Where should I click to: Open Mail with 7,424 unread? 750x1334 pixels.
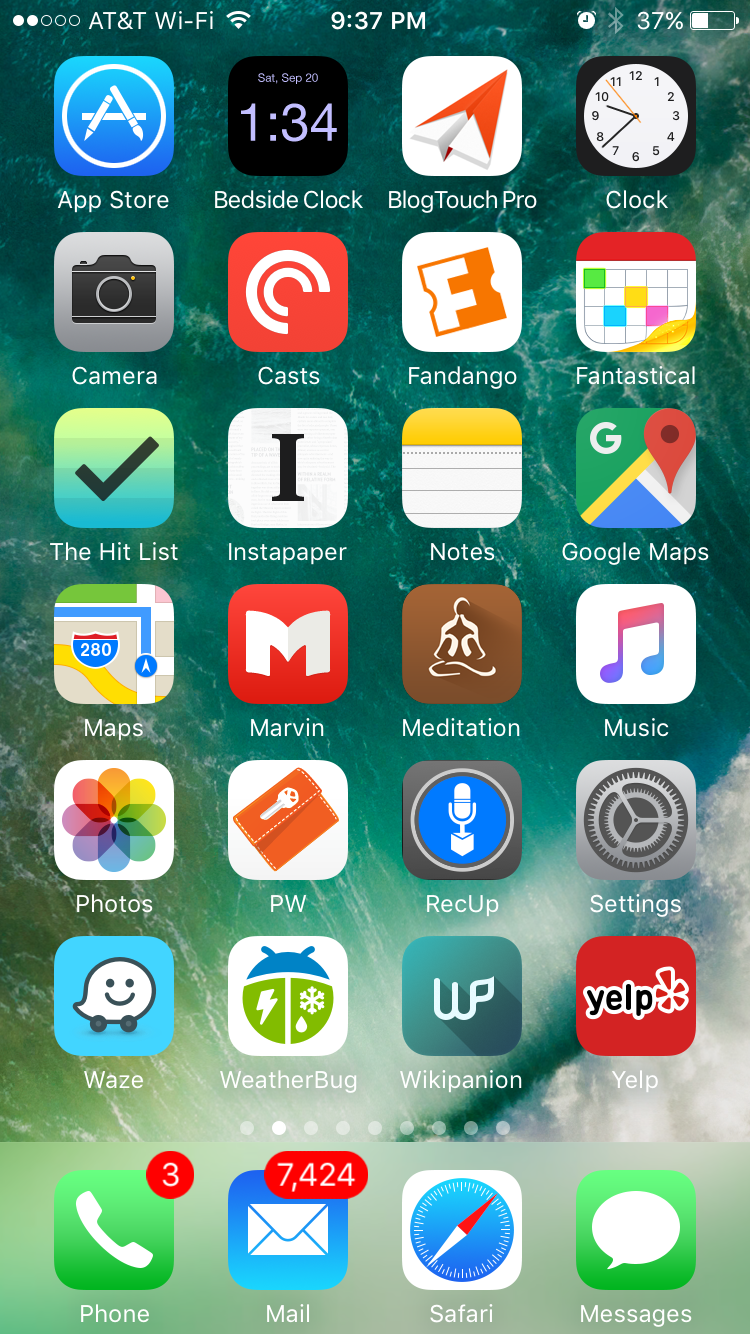(288, 1230)
